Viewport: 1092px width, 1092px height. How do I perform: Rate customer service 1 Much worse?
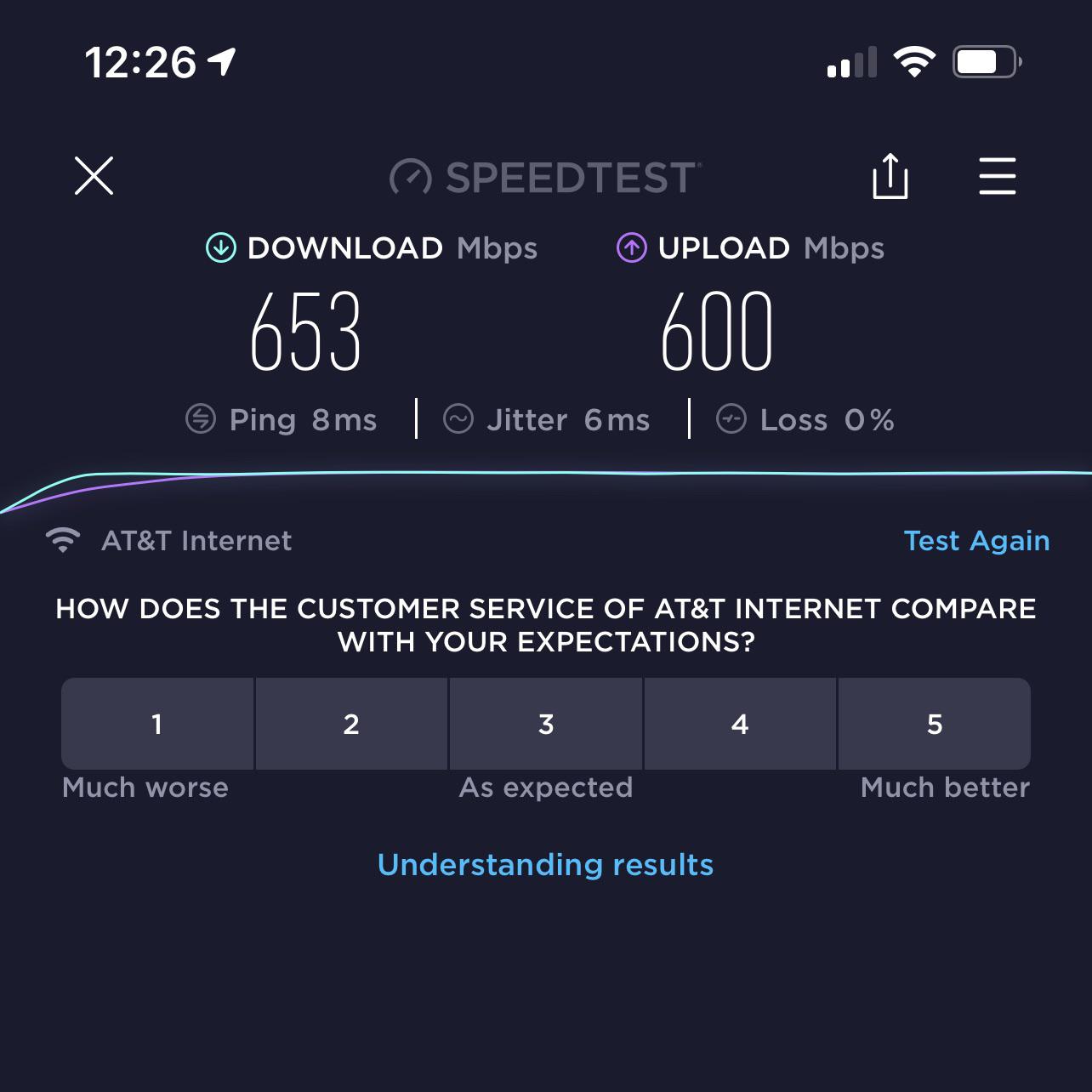tap(157, 724)
